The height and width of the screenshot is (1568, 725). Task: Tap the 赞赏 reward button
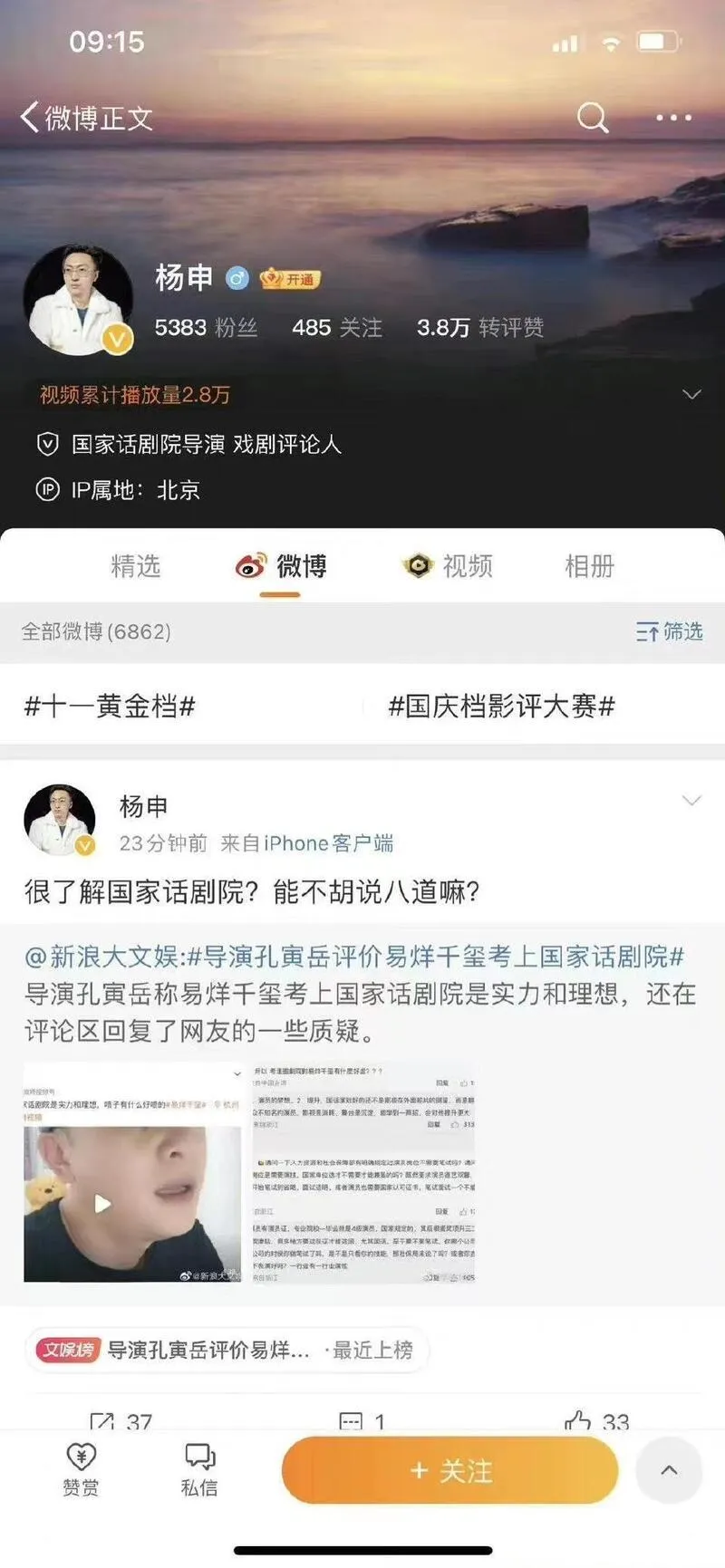click(82, 1468)
